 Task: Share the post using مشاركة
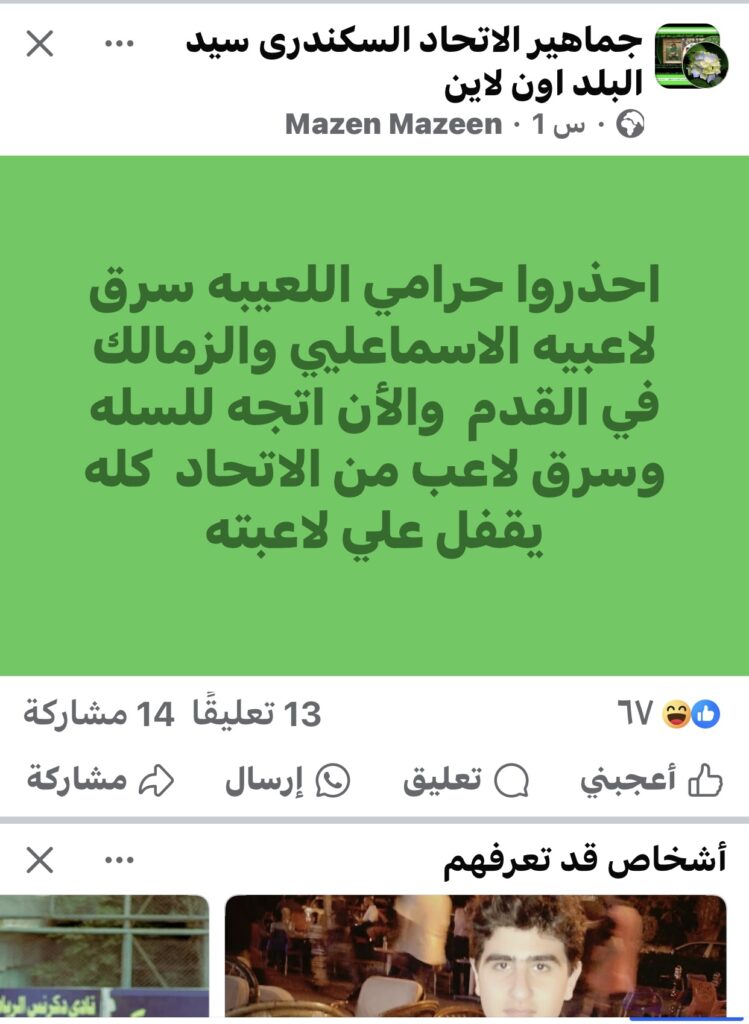[101, 781]
